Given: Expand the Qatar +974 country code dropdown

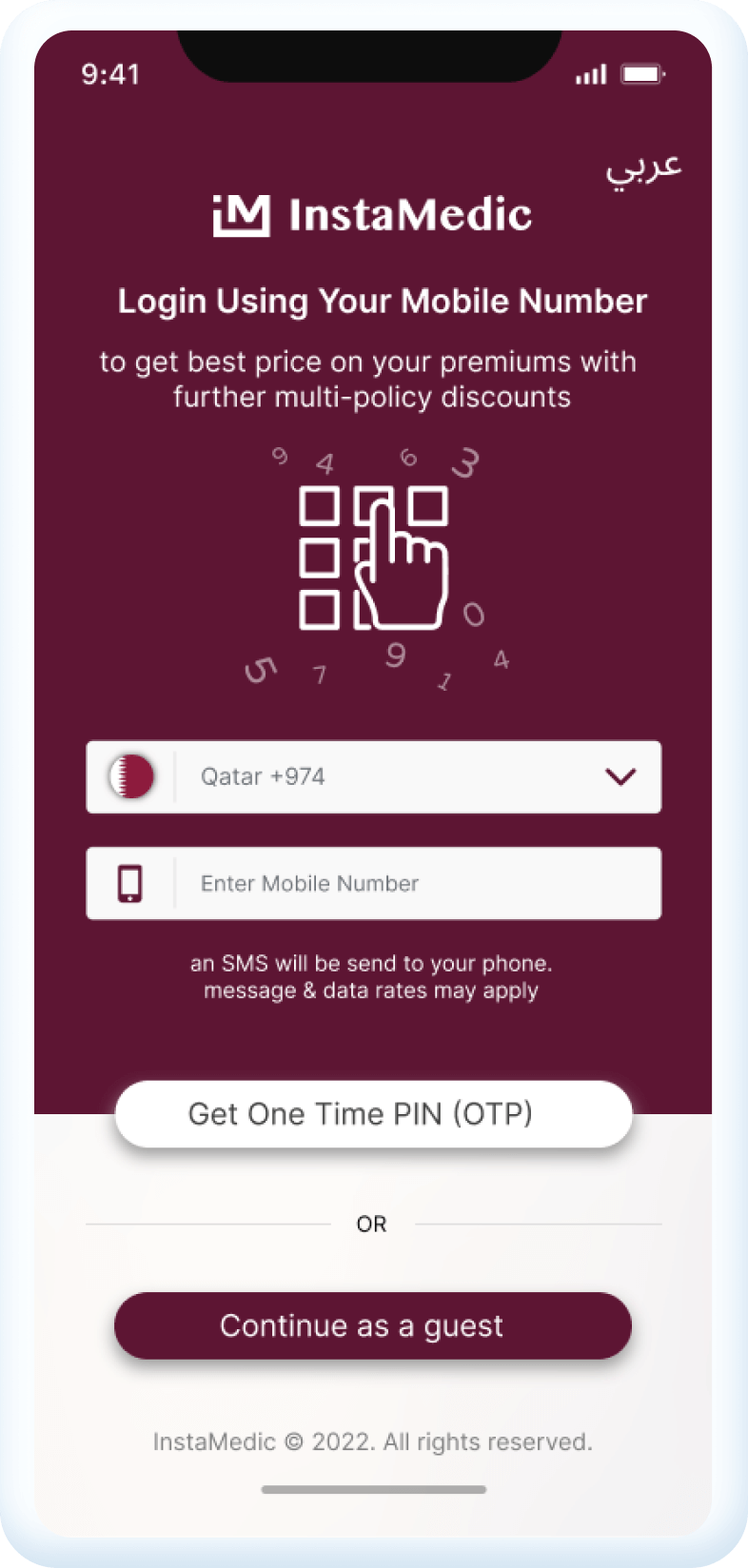Looking at the screenshot, I should coord(620,777).
